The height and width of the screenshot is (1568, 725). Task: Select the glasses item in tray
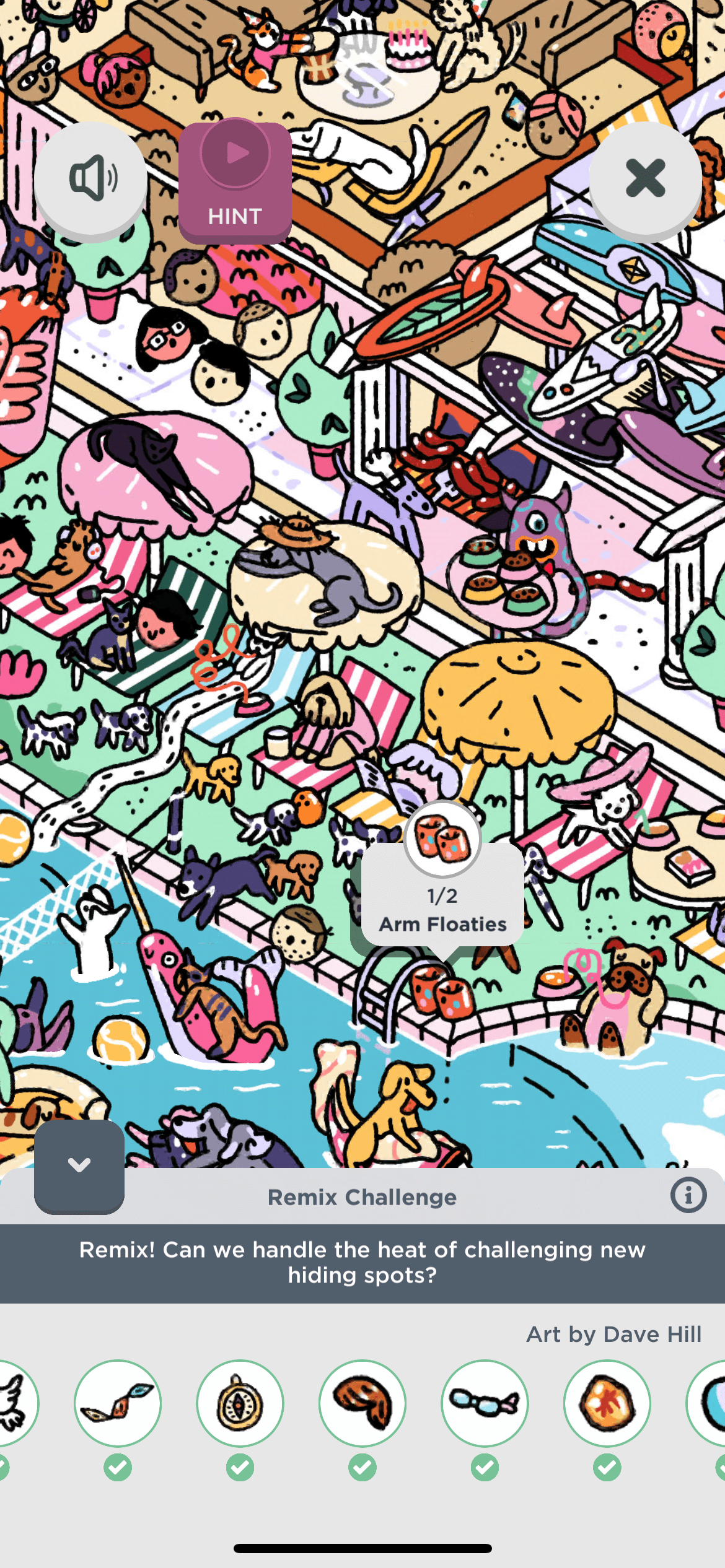485,1403
